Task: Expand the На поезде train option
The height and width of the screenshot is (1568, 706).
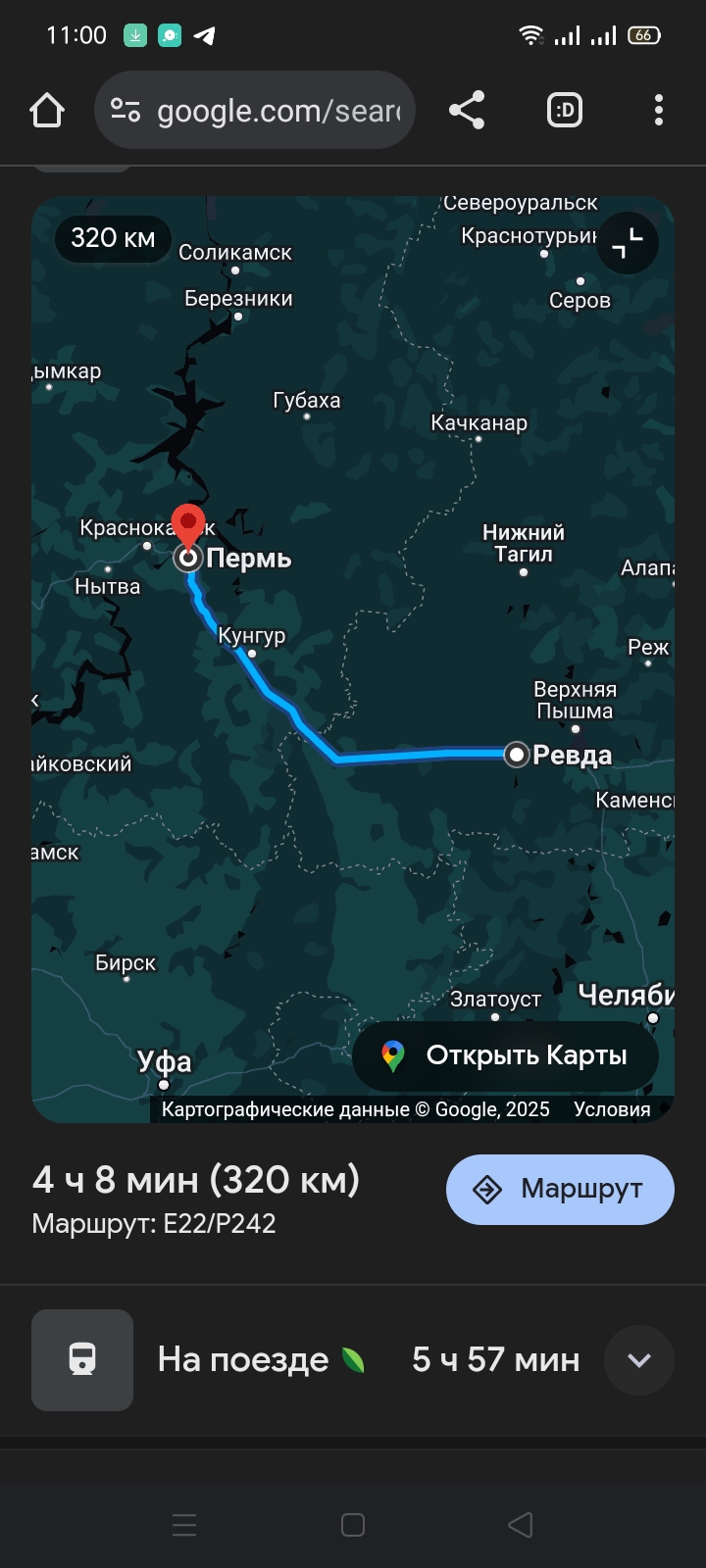Action: click(x=639, y=1360)
